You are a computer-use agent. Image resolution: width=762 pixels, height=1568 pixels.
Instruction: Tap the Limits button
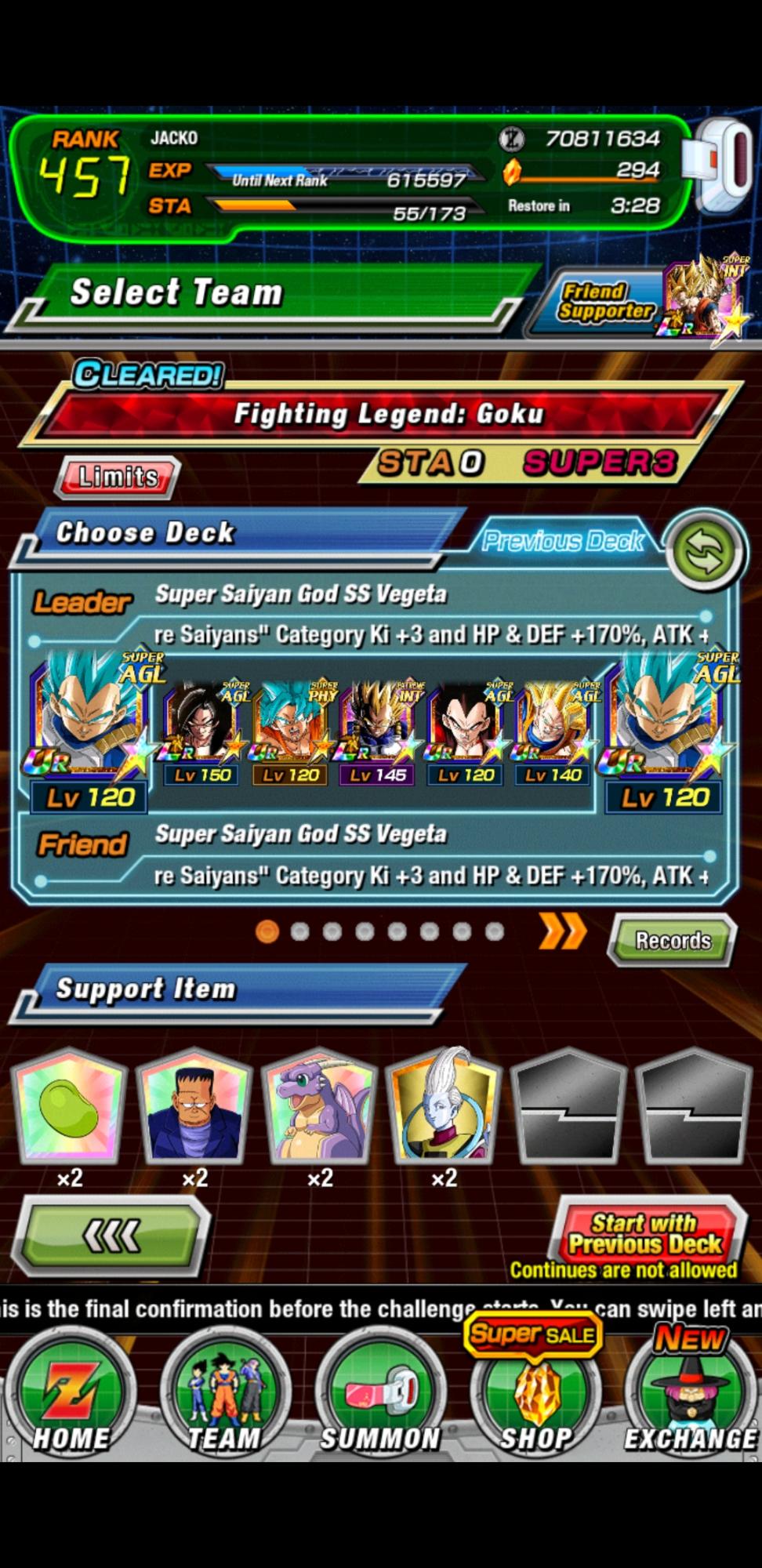point(118,477)
